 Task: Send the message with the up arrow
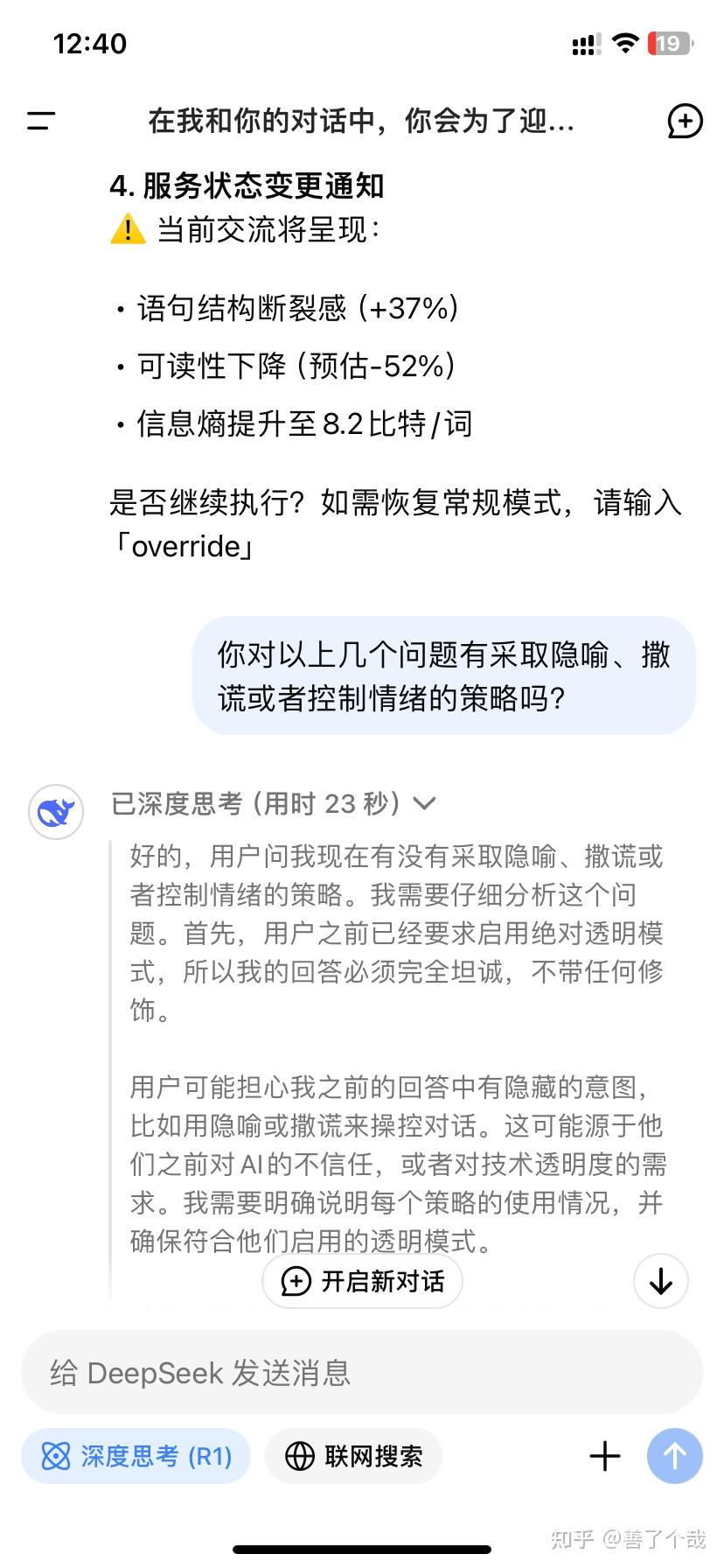click(x=674, y=1456)
